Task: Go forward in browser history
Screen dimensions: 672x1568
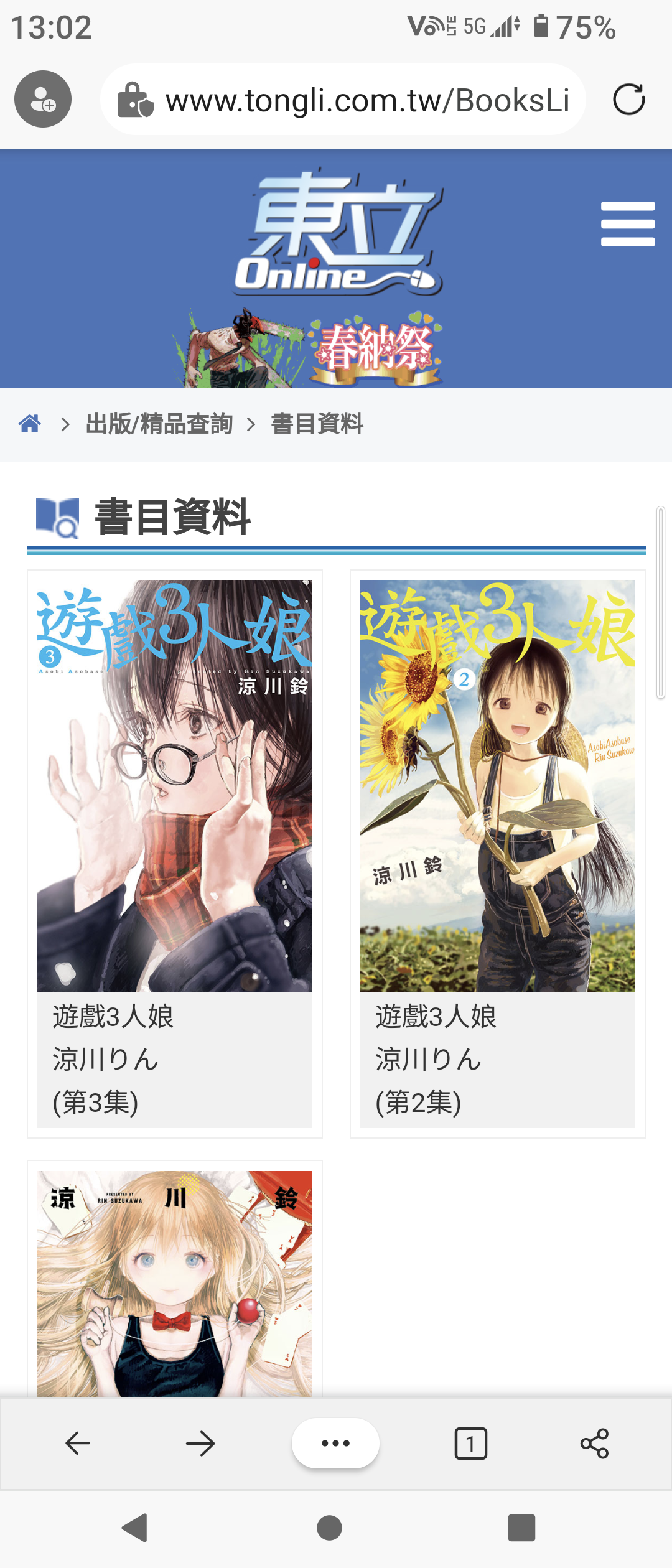Action: point(200,1443)
